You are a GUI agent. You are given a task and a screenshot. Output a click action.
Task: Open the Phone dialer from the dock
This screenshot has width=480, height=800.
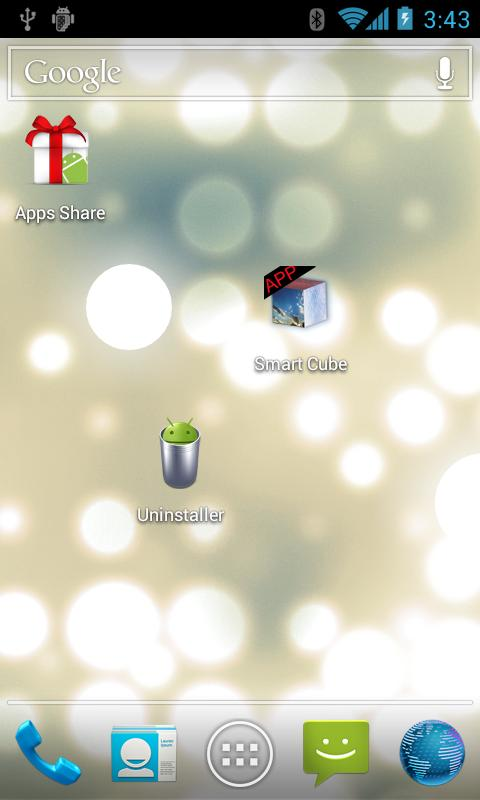click(x=47, y=753)
